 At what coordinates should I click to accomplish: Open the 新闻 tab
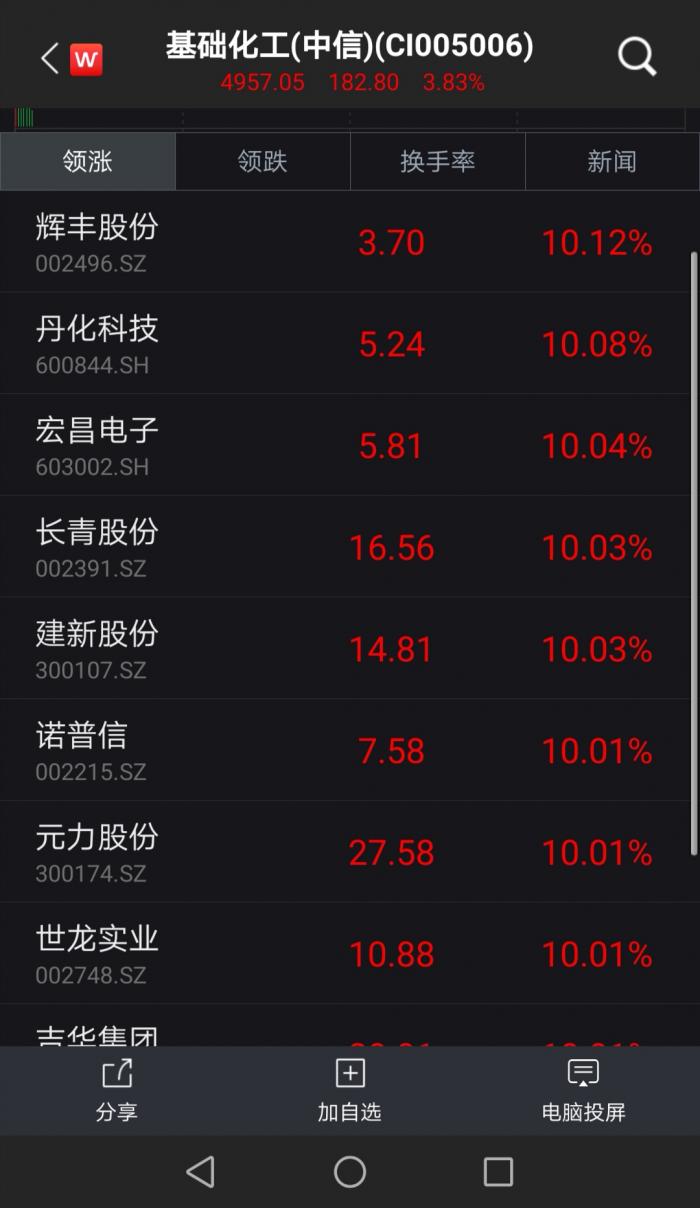[x=611, y=162]
